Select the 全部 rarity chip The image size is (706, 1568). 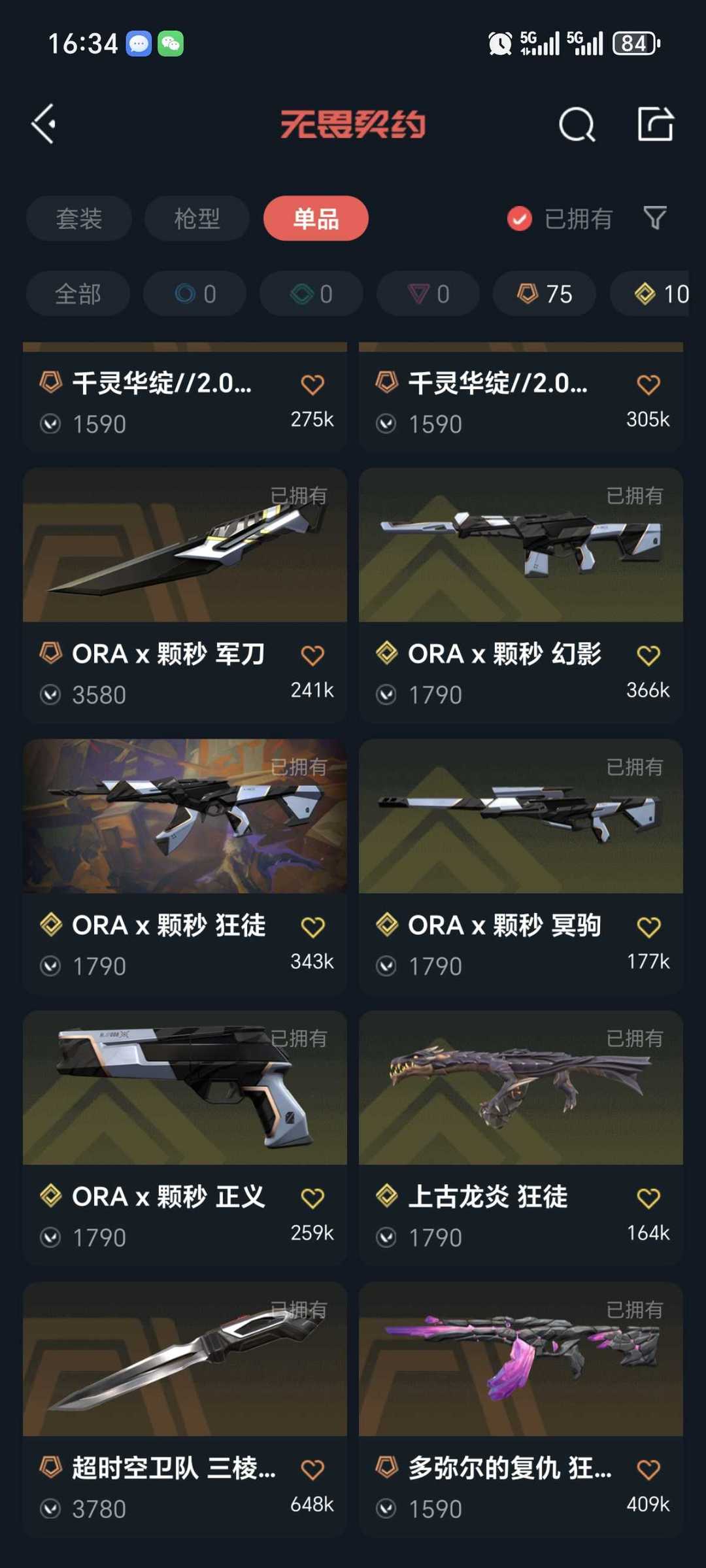tap(78, 294)
